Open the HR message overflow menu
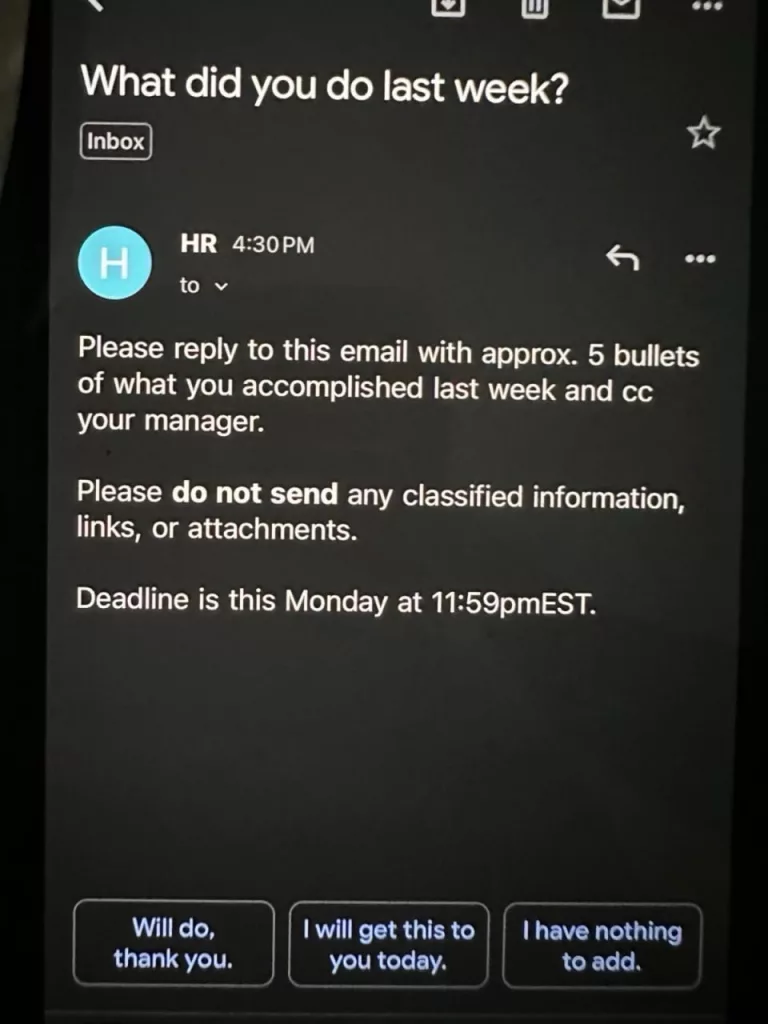The width and height of the screenshot is (768, 1024). (700, 259)
